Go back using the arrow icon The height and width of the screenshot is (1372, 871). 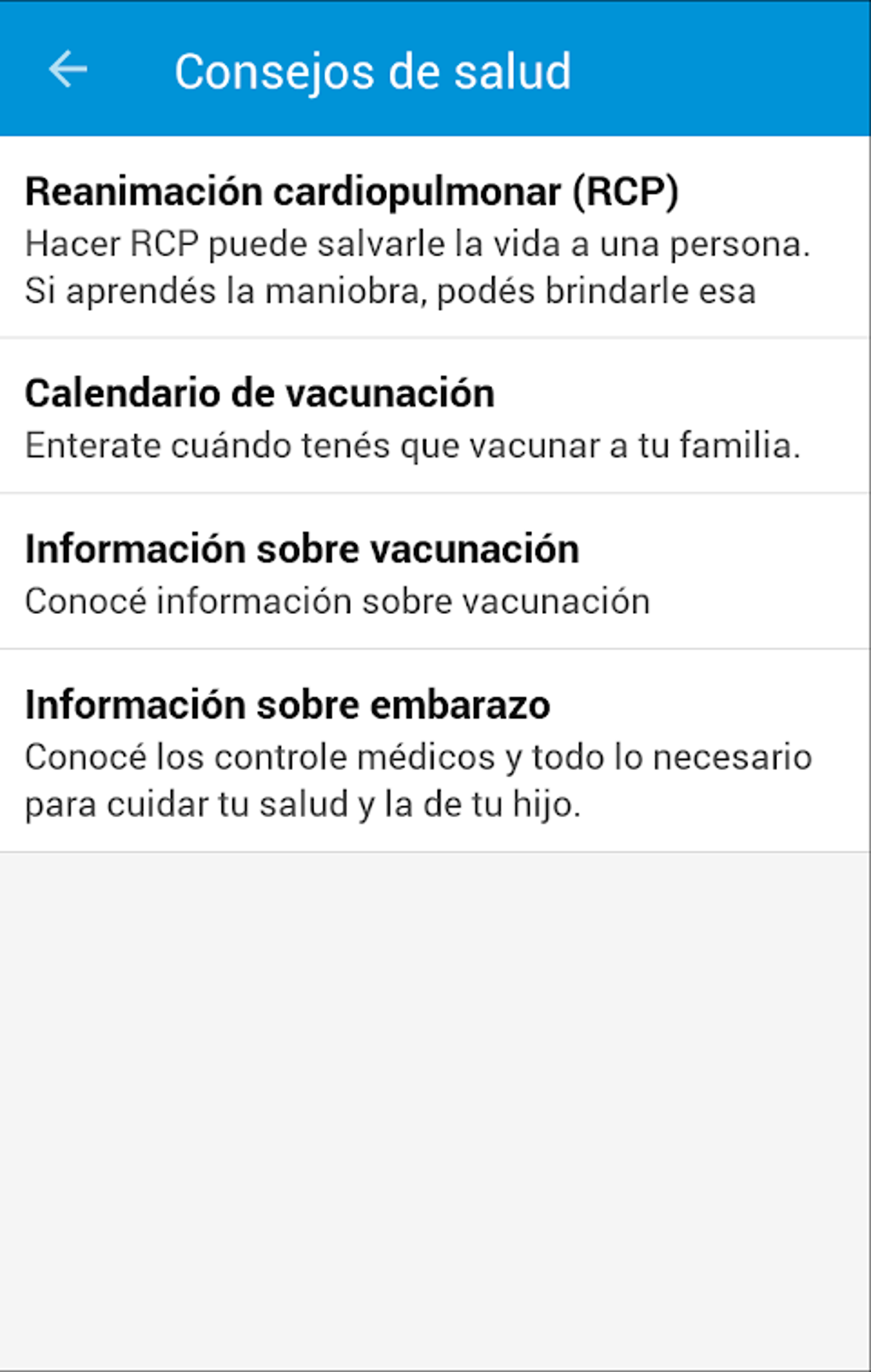[67, 70]
